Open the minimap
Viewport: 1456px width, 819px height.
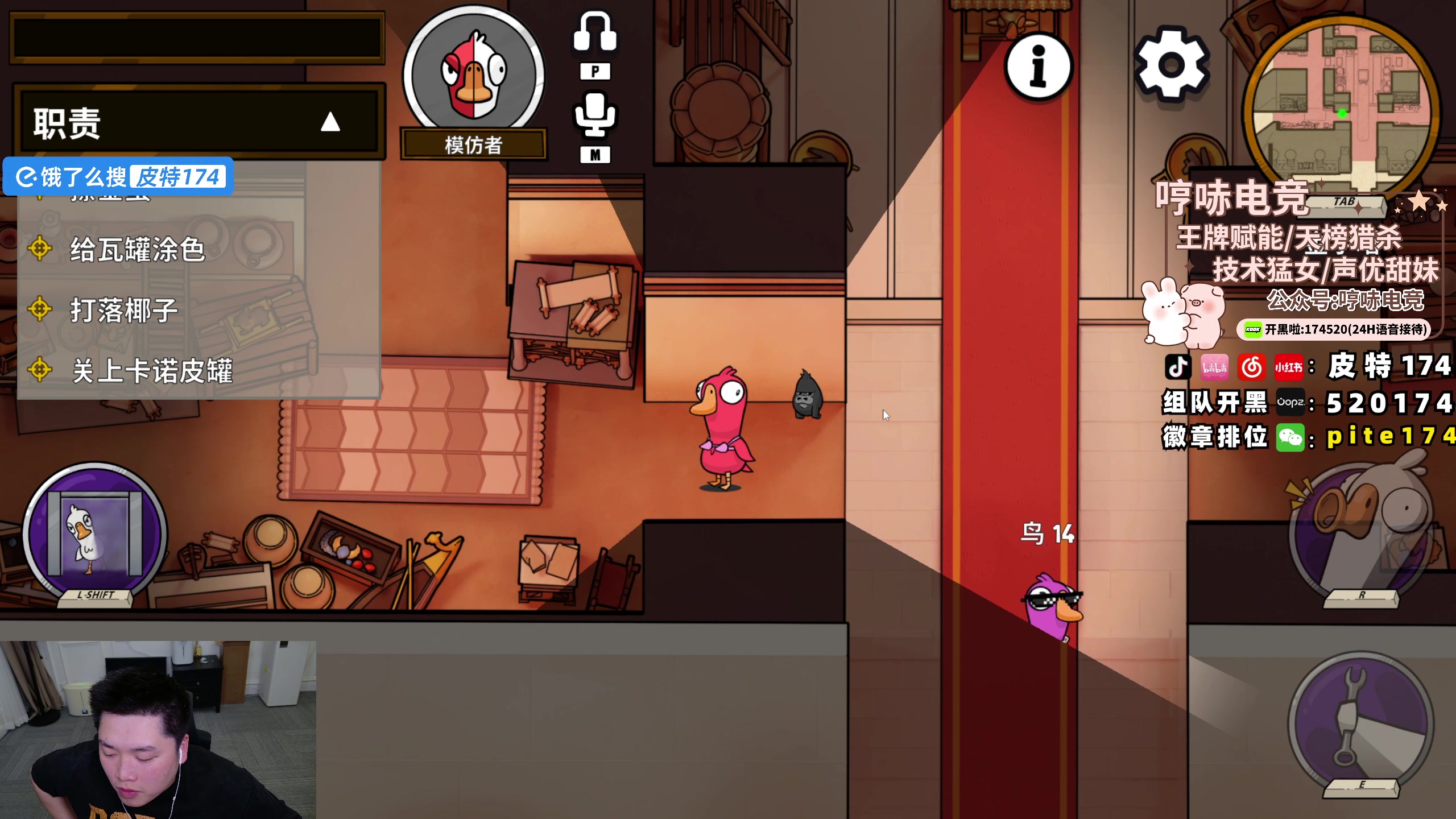tap(1342, 105)
